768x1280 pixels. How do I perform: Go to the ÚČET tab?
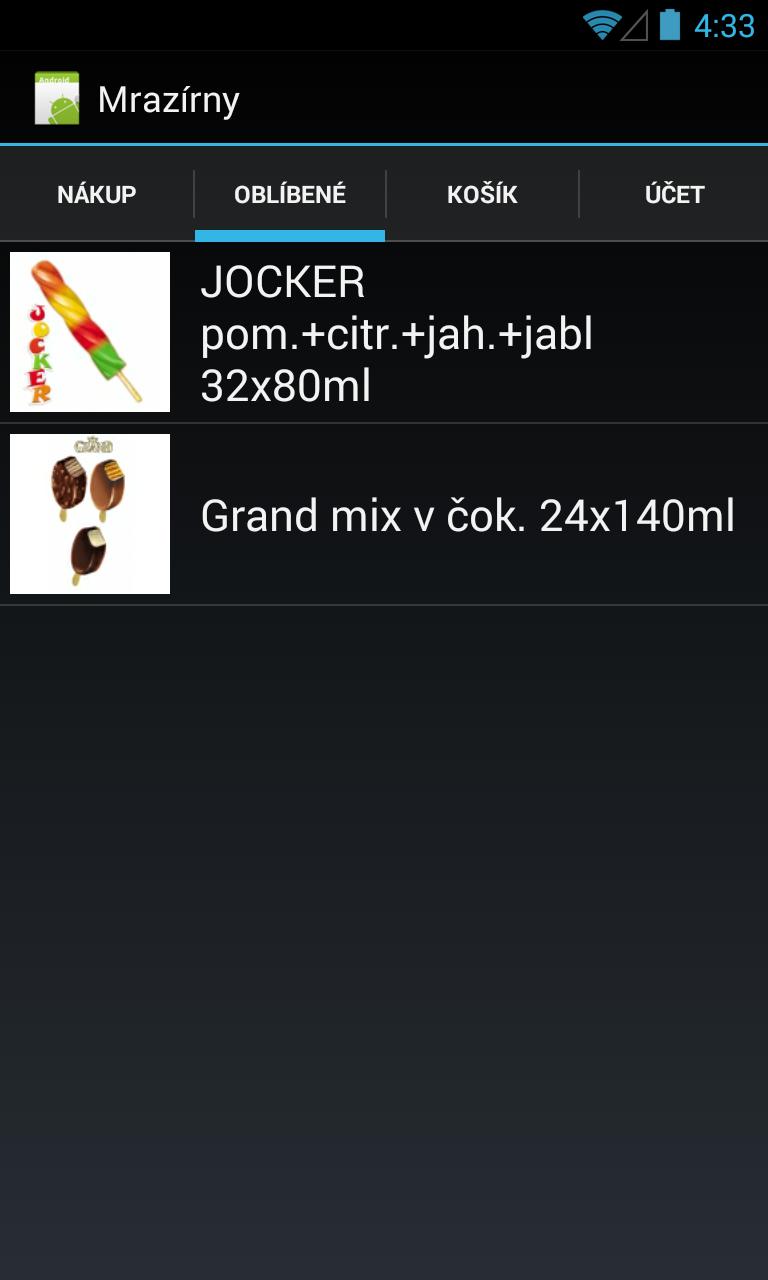pyautogui.click(x=674, y=194)
